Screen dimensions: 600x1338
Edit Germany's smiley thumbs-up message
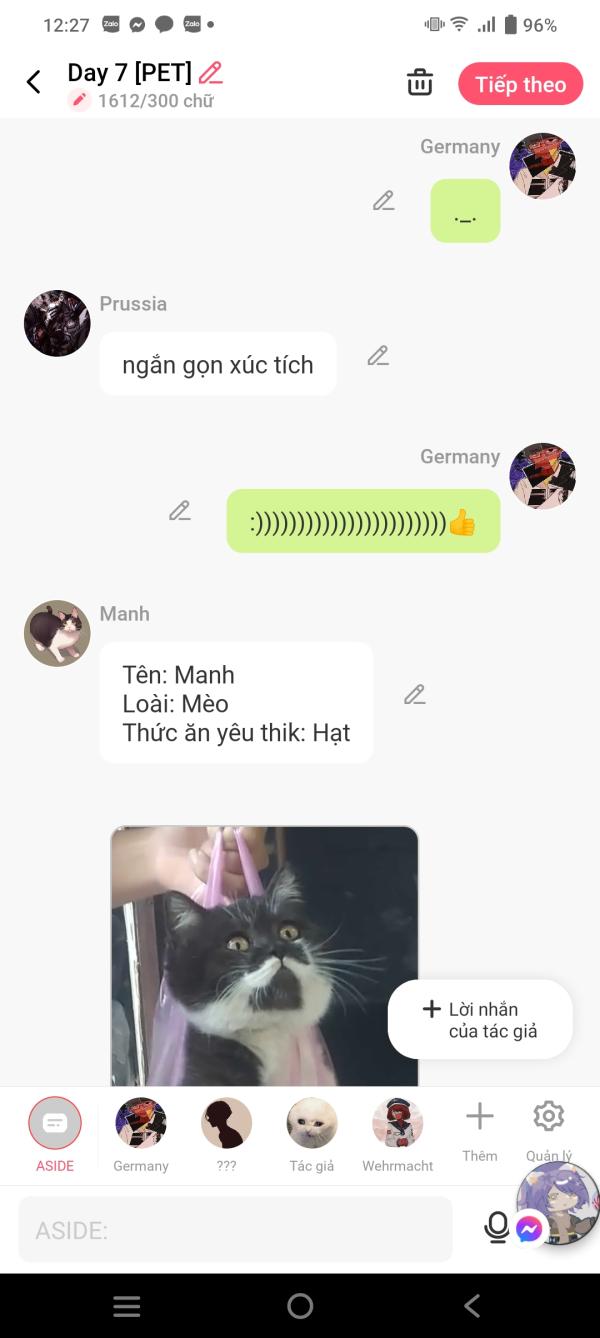179,511
